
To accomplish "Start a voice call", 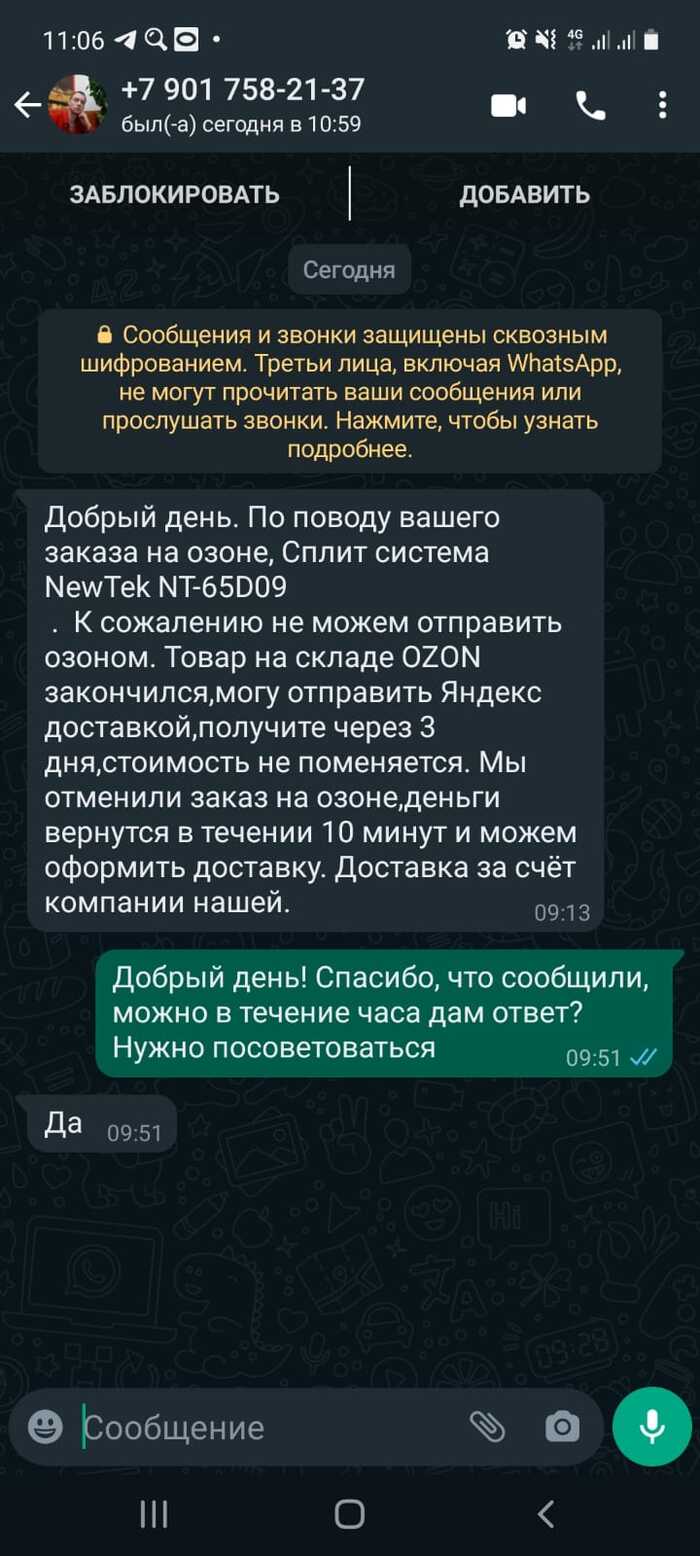I will click(590, 105).
